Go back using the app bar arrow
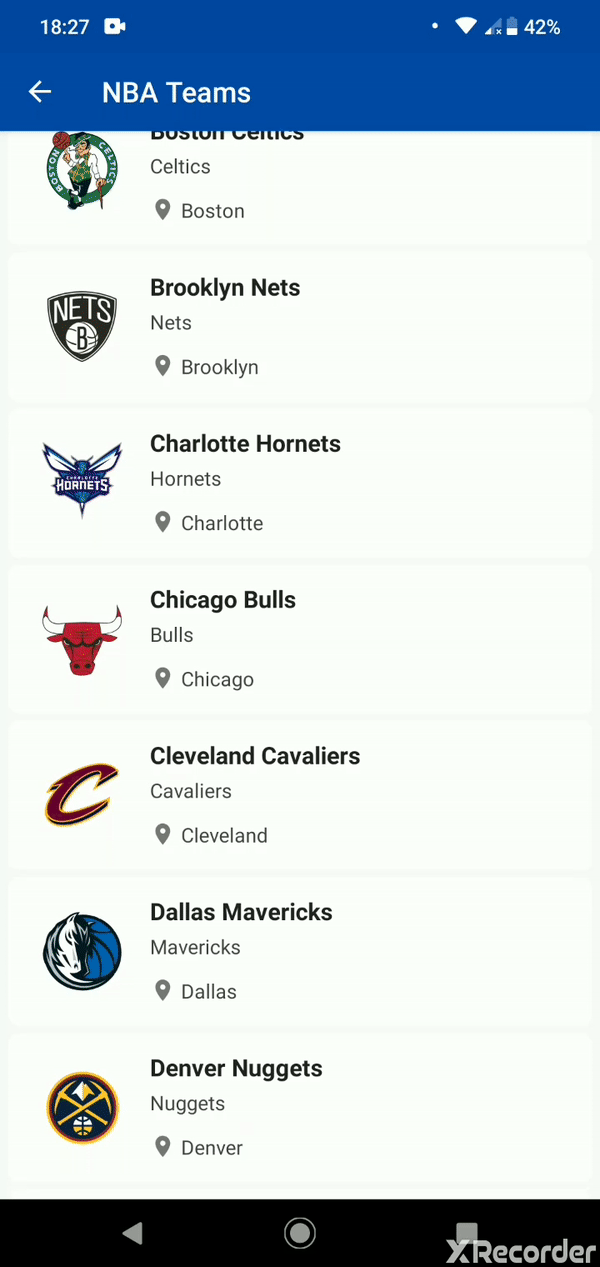The height and width of the screenshot is (1267, 600). pyautogui.click(x=40, y=93)
